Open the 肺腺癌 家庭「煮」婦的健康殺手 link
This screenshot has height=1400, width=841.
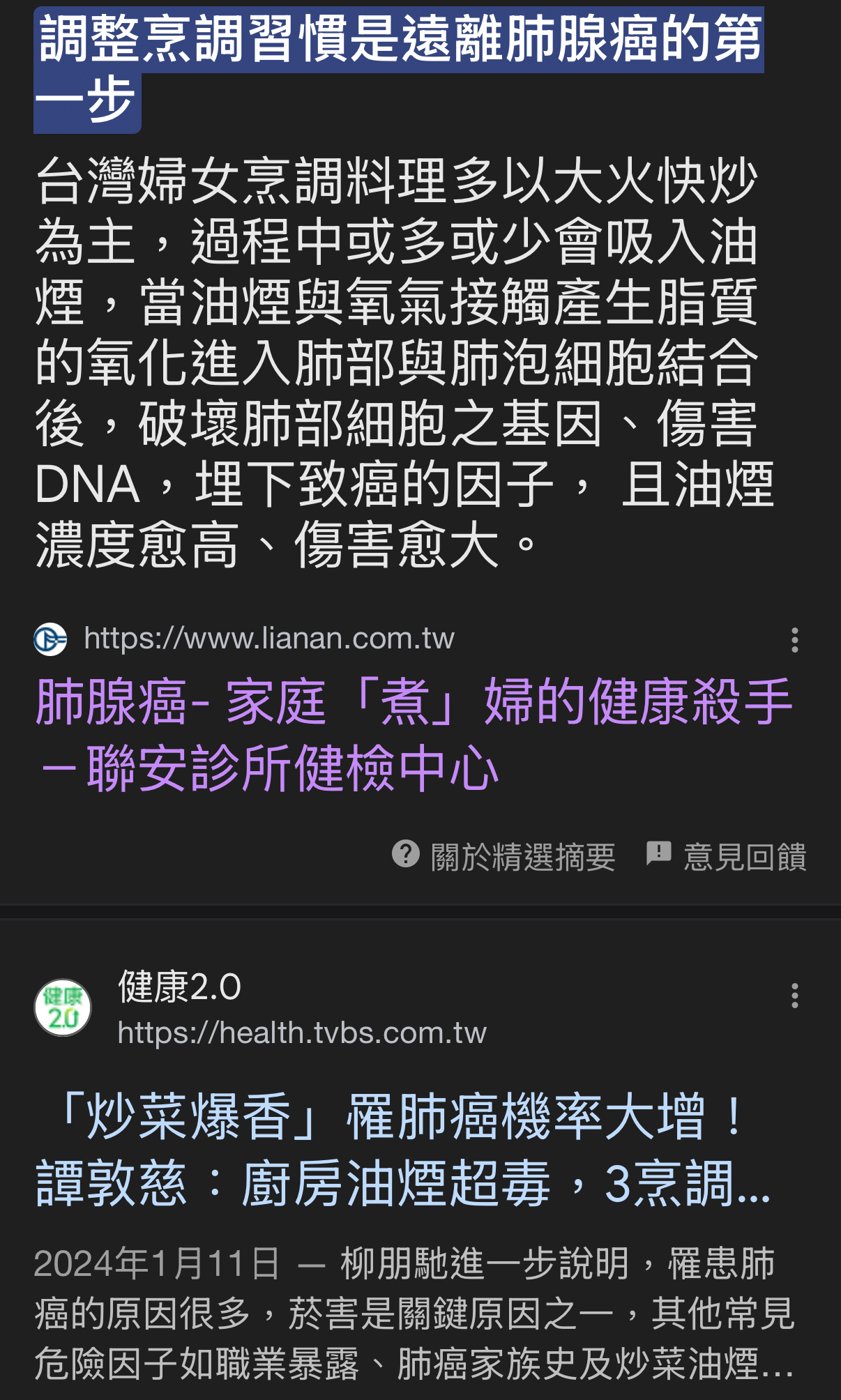(x=413, y=734)
